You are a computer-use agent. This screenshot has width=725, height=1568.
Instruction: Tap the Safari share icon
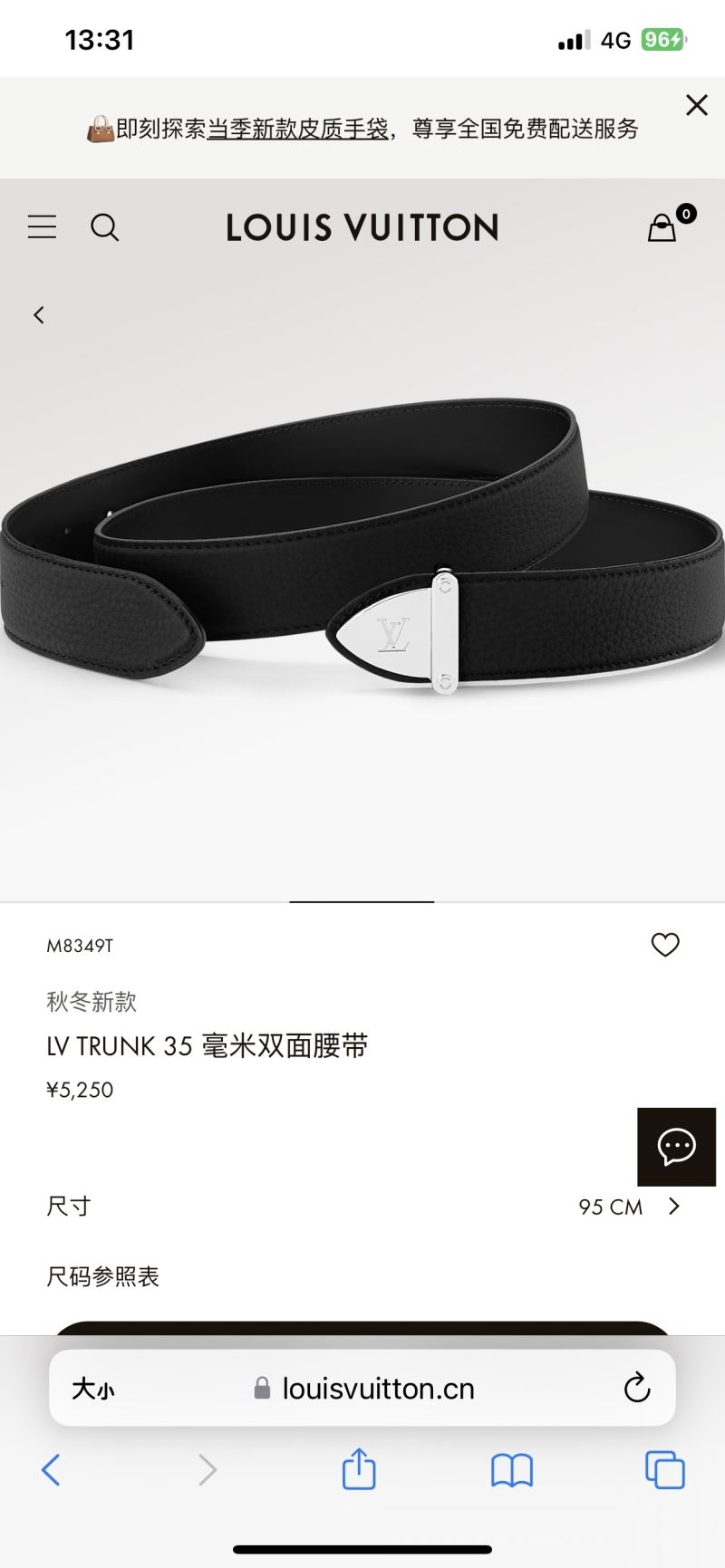[359, 1469]
